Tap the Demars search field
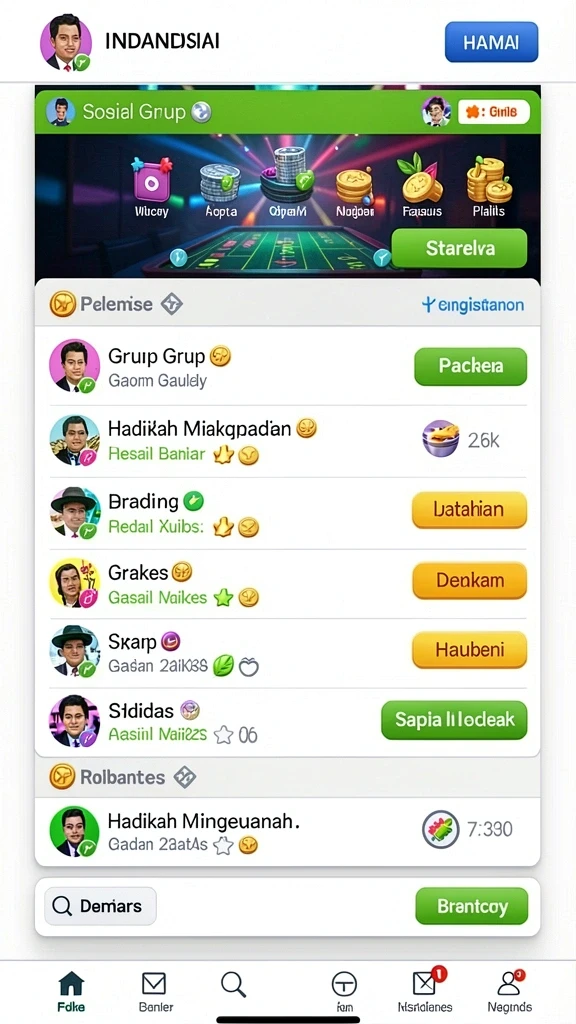The width and height of the screenshot is (576, 1024). 101,906
